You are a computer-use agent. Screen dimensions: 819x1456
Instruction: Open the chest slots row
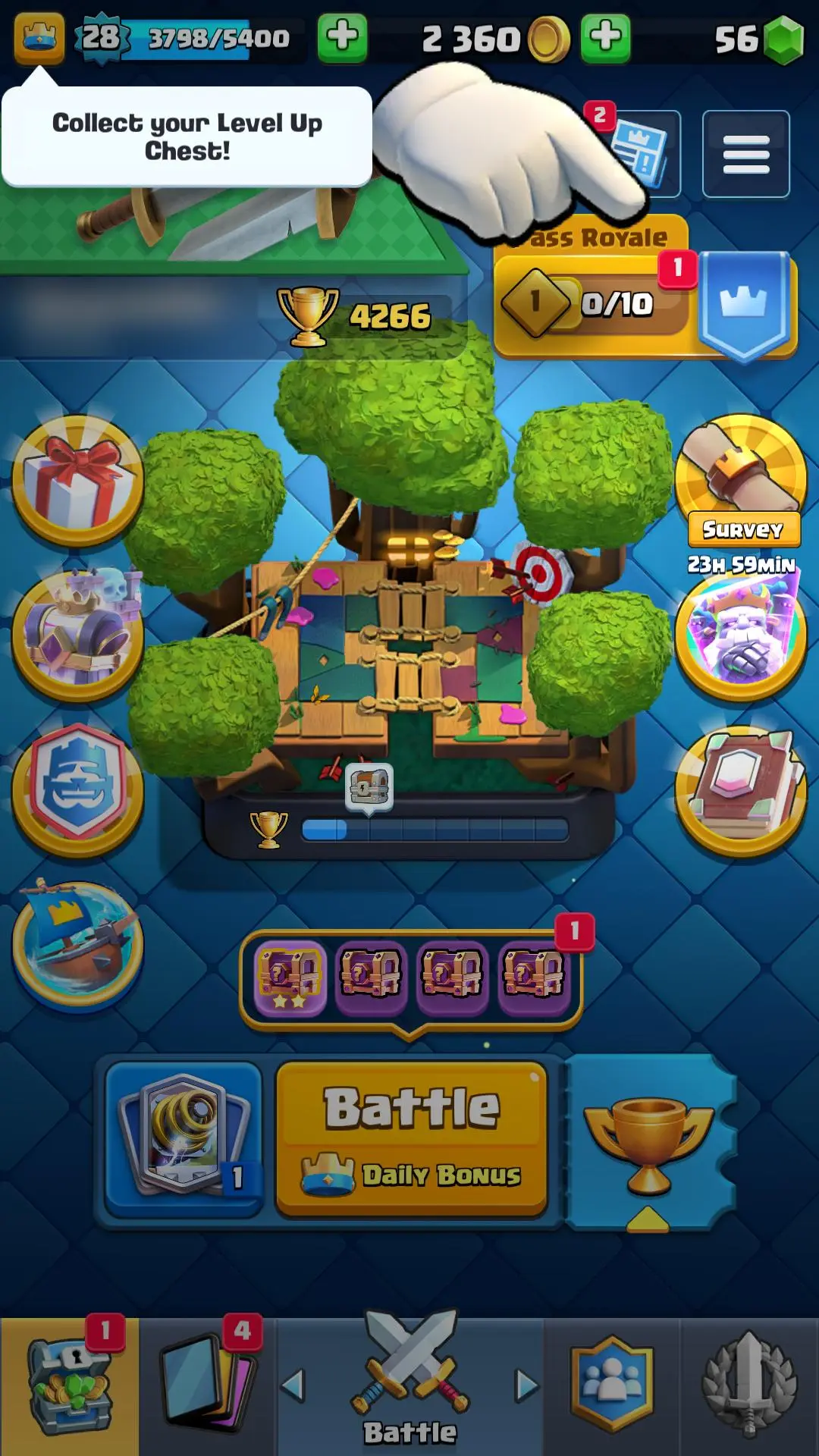[410, 978]
